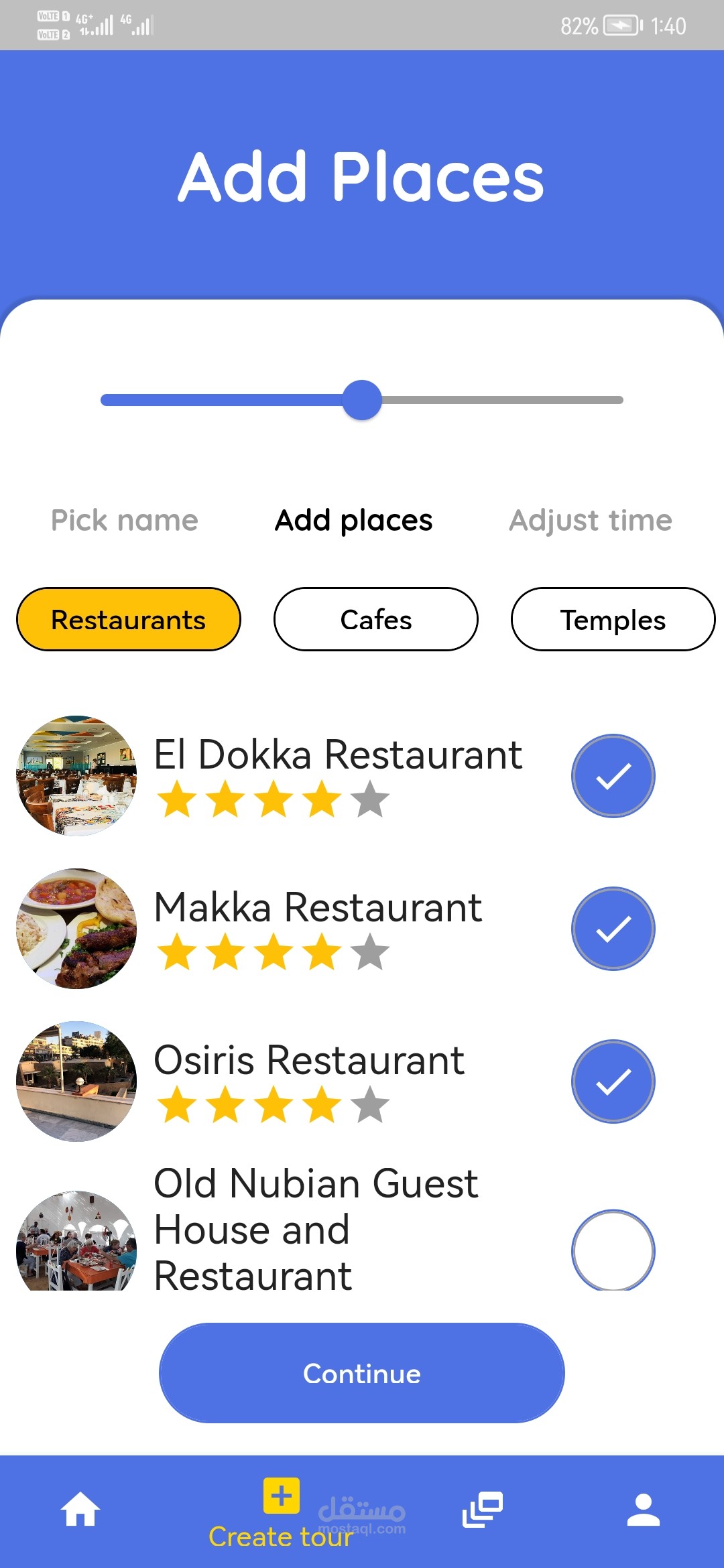Add Old Nubian Guest House and Restaurant

tap(613, 1250)
